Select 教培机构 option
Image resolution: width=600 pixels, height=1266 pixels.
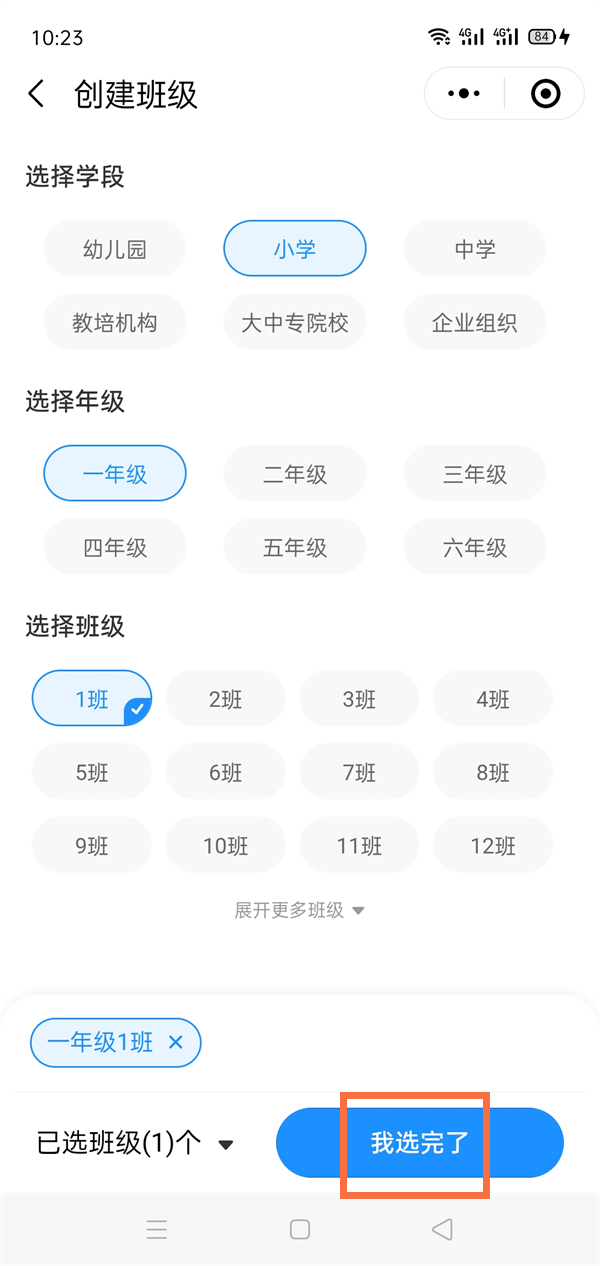[115, 323]
